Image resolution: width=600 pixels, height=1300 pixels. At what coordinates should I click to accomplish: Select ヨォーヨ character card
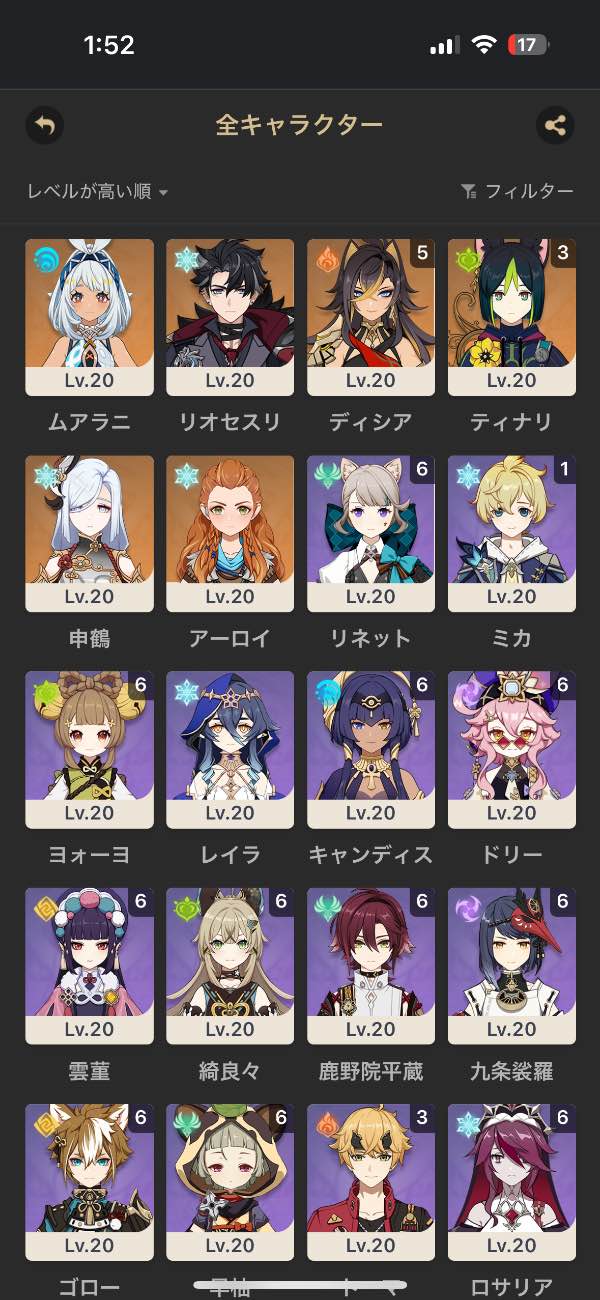[x=89, y=749]
